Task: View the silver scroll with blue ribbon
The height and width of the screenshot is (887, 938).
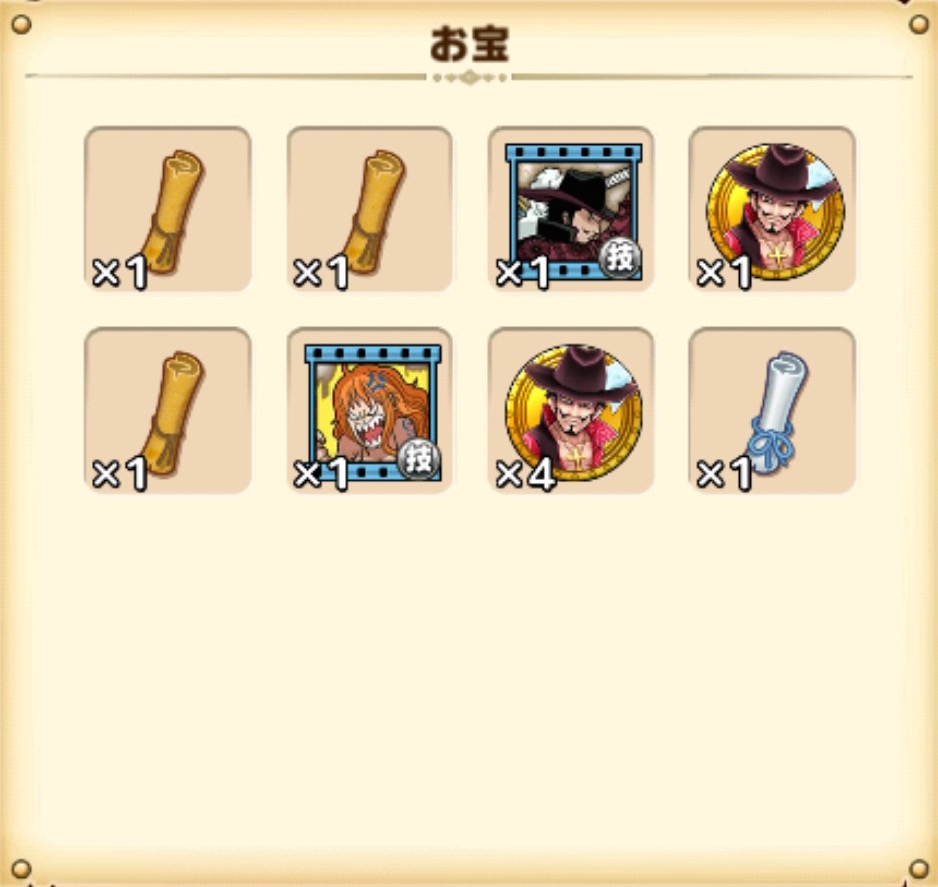Action: tap(772, 410)
